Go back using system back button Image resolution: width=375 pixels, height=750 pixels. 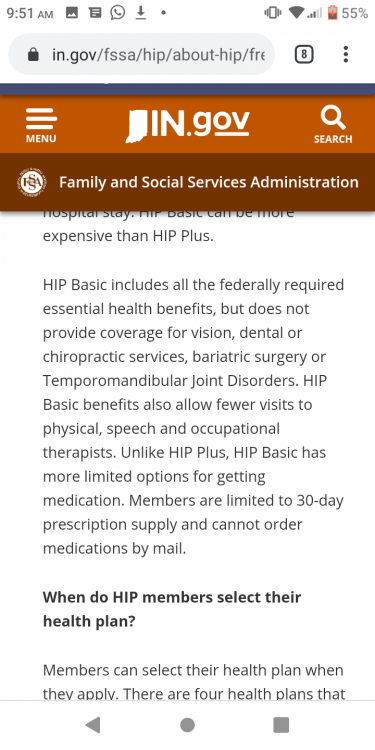(93, 725)
